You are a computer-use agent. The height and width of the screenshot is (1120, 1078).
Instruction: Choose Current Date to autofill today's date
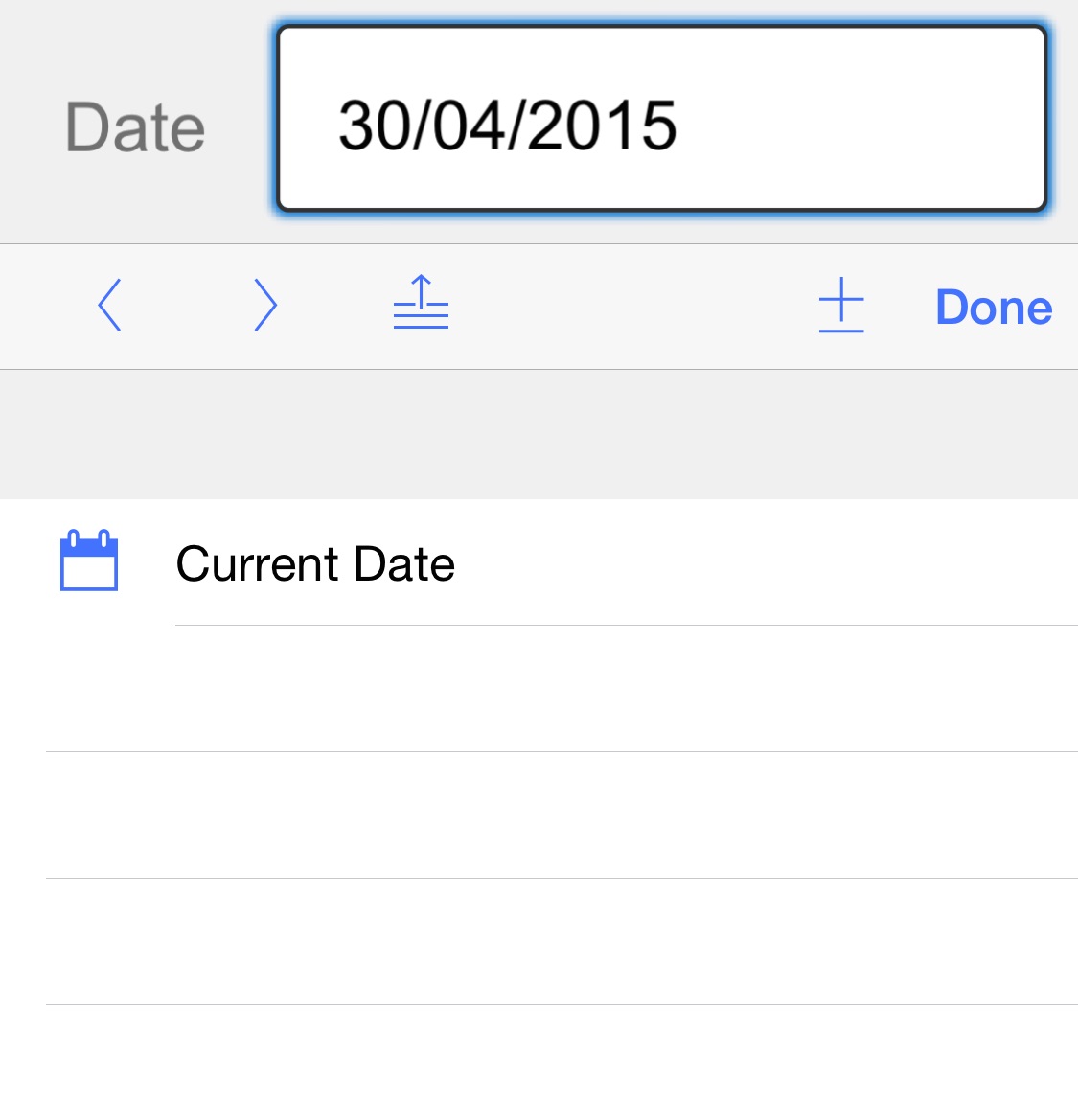(x=316, y=563)
